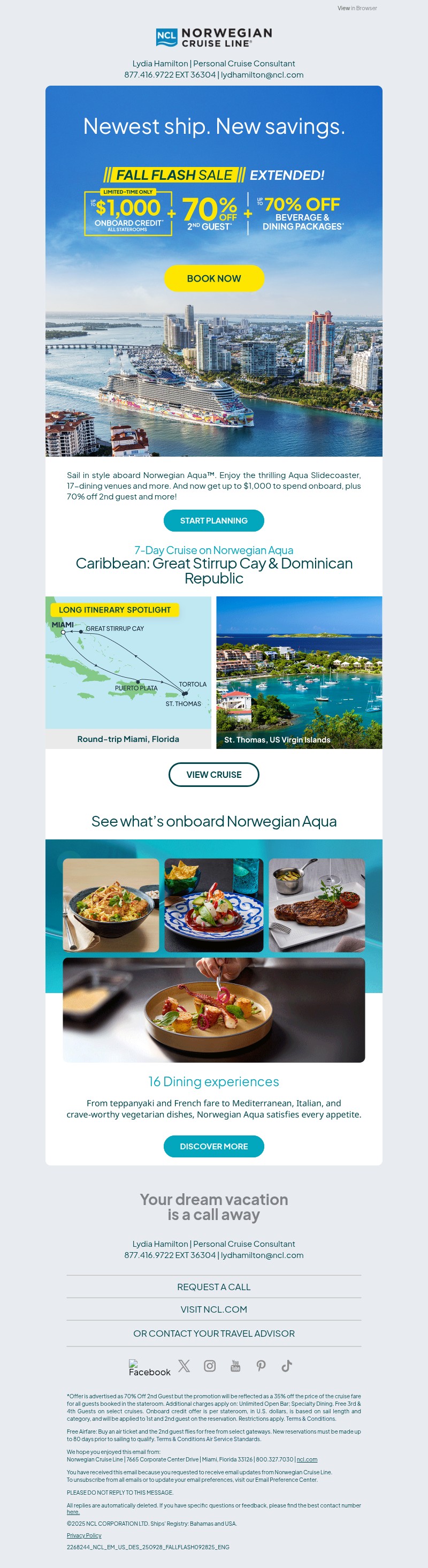The image size is (428, 1568).
Task: Tap the START PLANNING button
Action: (214, 520)
